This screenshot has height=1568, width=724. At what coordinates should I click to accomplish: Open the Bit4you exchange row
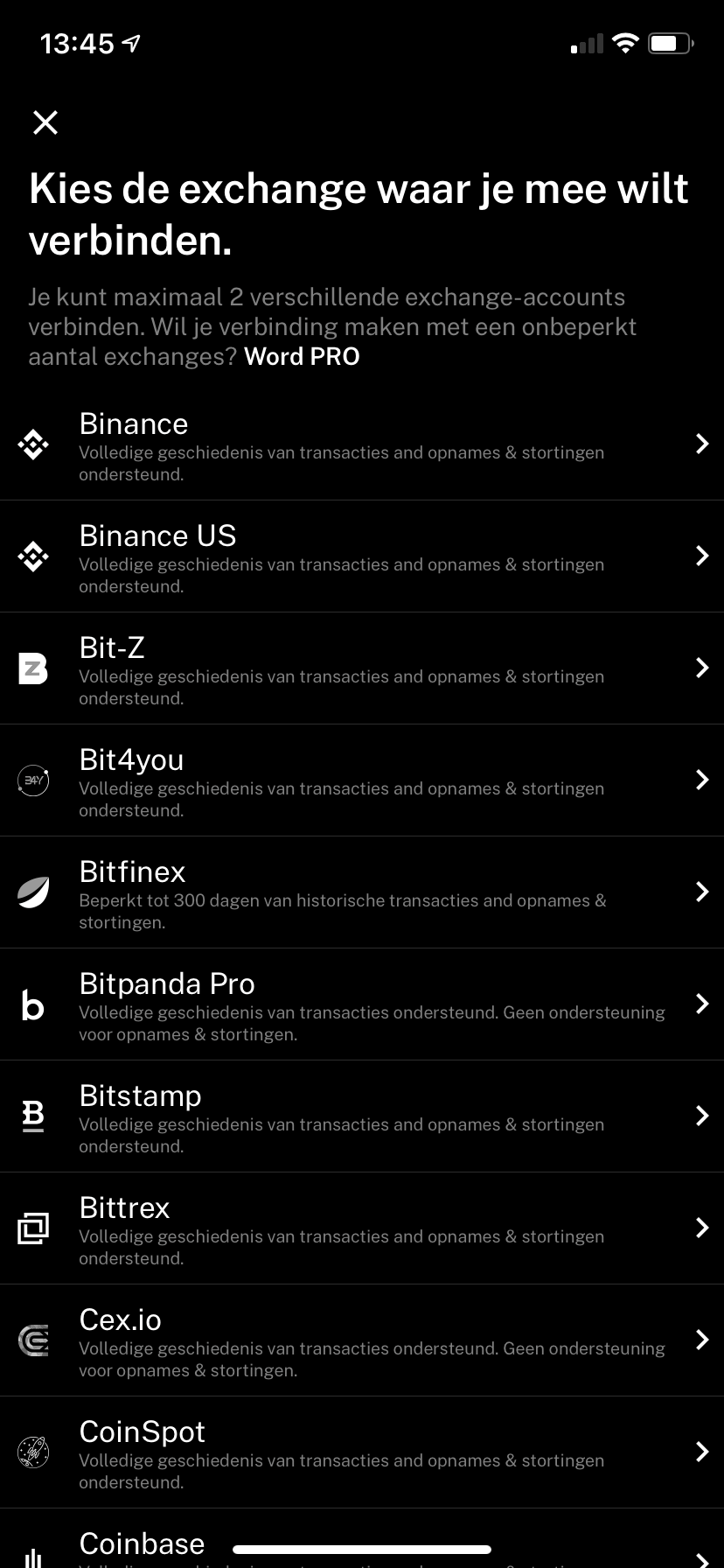pyautogui.click(x=362, y=780)
